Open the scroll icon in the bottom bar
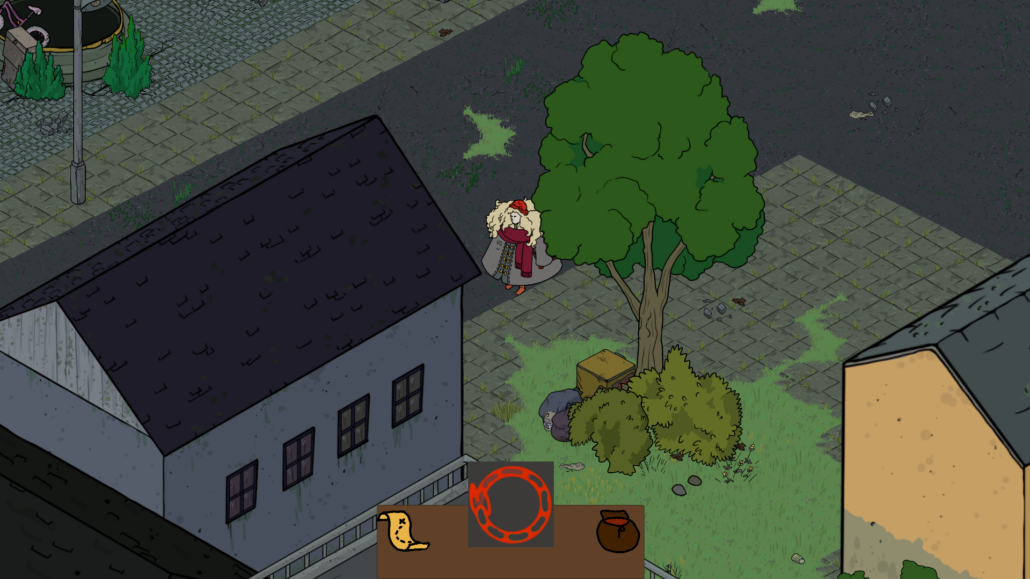The height and width of the screenshot is (579, 1030). 403,531
